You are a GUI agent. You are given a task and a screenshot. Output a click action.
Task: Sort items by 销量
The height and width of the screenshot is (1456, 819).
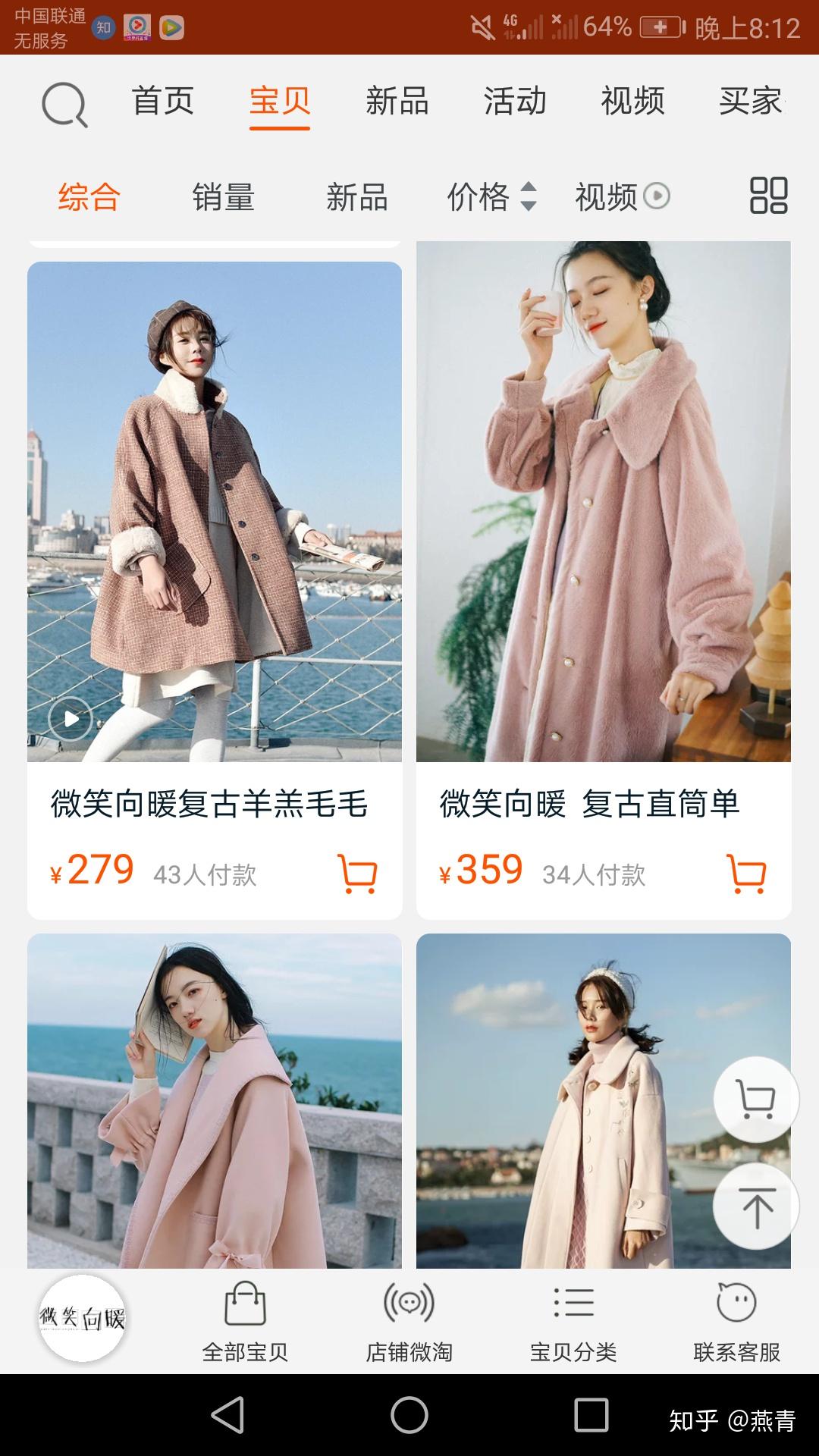click(x=223, y=197)
